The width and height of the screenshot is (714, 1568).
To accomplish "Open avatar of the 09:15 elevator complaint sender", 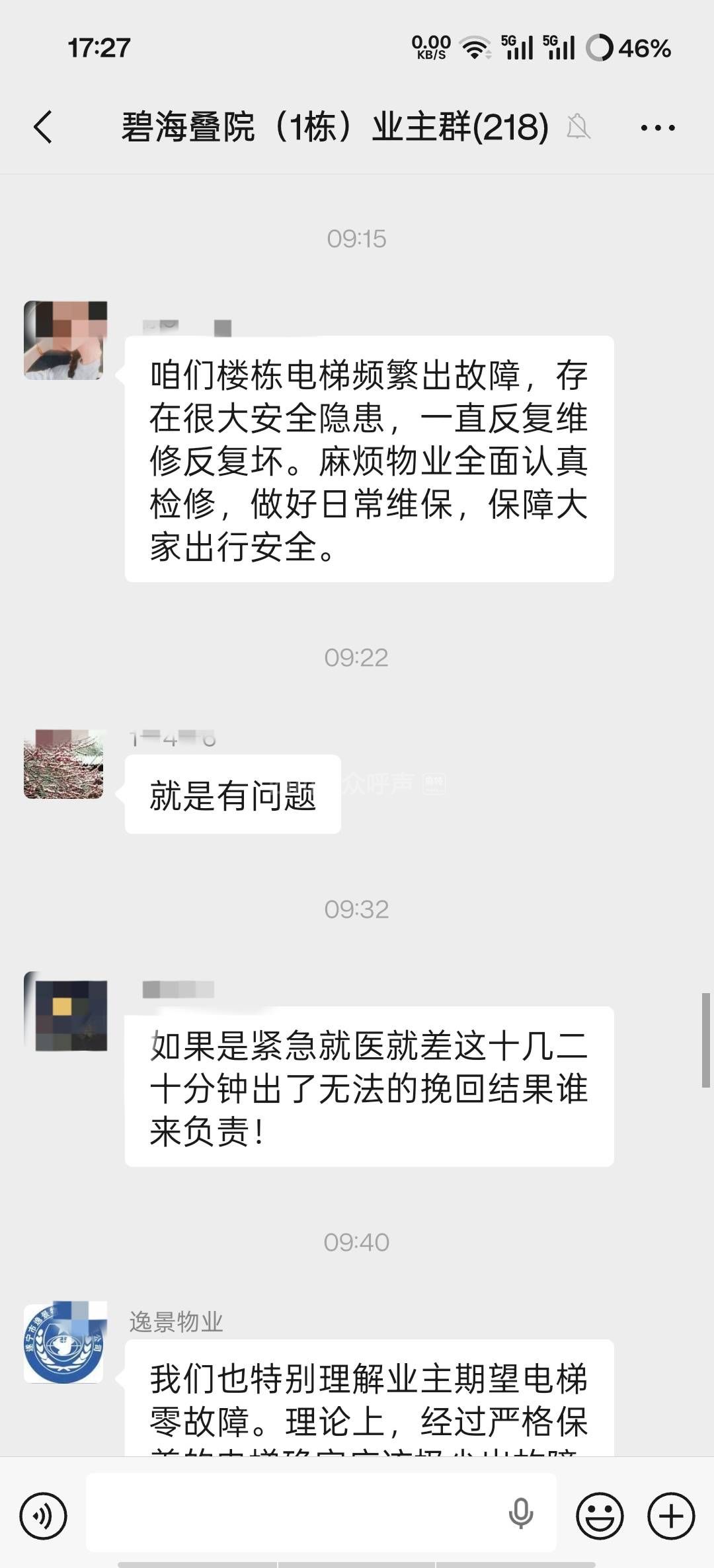I will point(65,340).
